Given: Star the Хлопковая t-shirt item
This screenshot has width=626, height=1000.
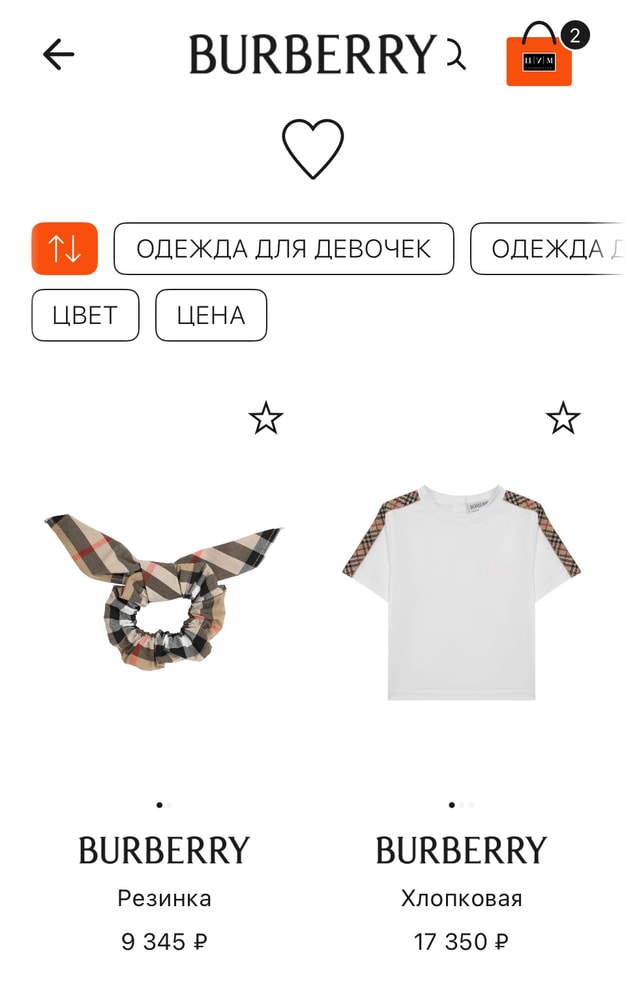Looking at the screenshot, I should tap(563, 418).
